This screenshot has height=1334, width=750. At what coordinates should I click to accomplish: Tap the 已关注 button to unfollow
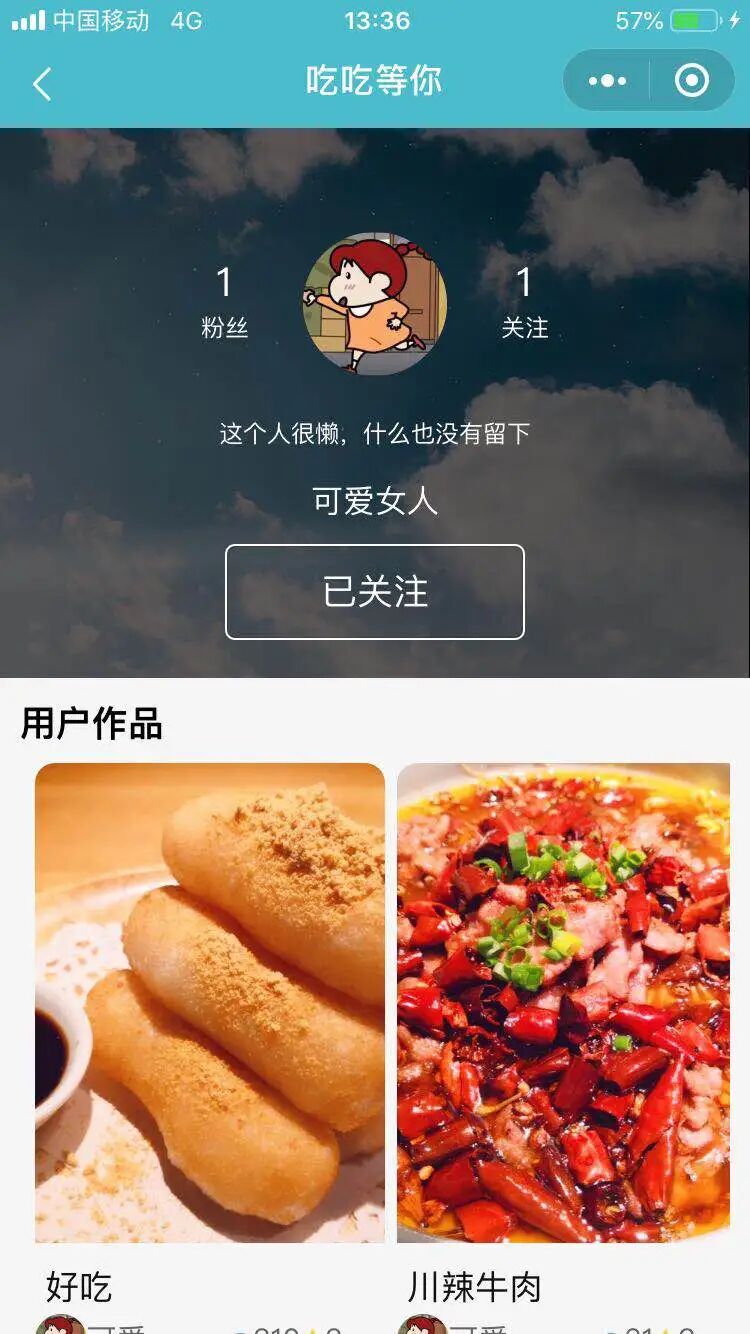(x=375, y=592)
